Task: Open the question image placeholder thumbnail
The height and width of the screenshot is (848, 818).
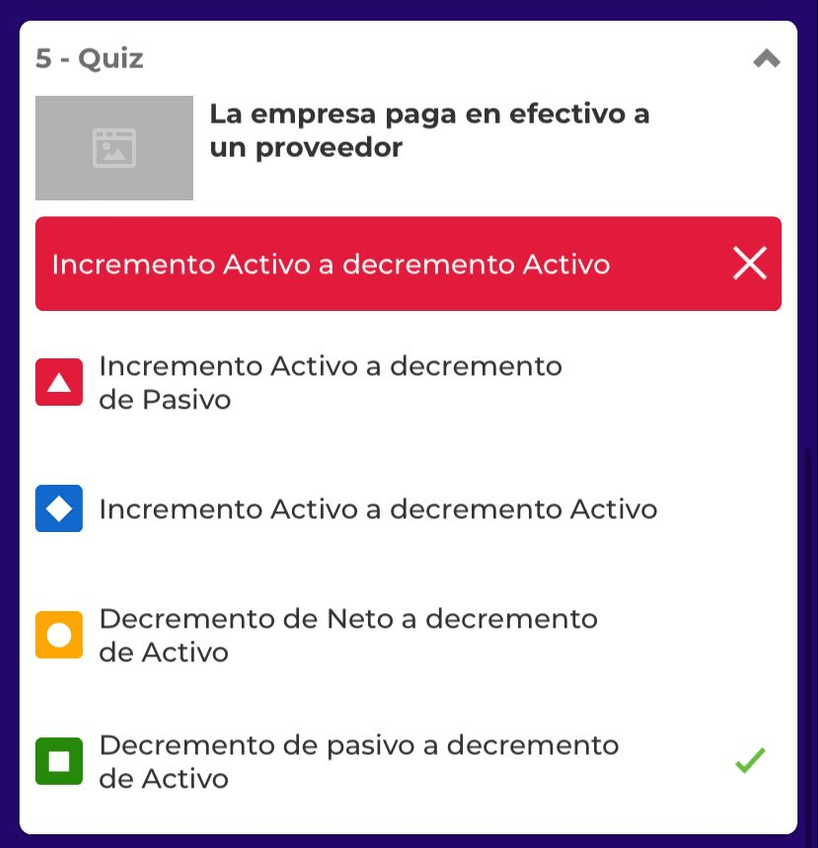Action: pos(114,148)
